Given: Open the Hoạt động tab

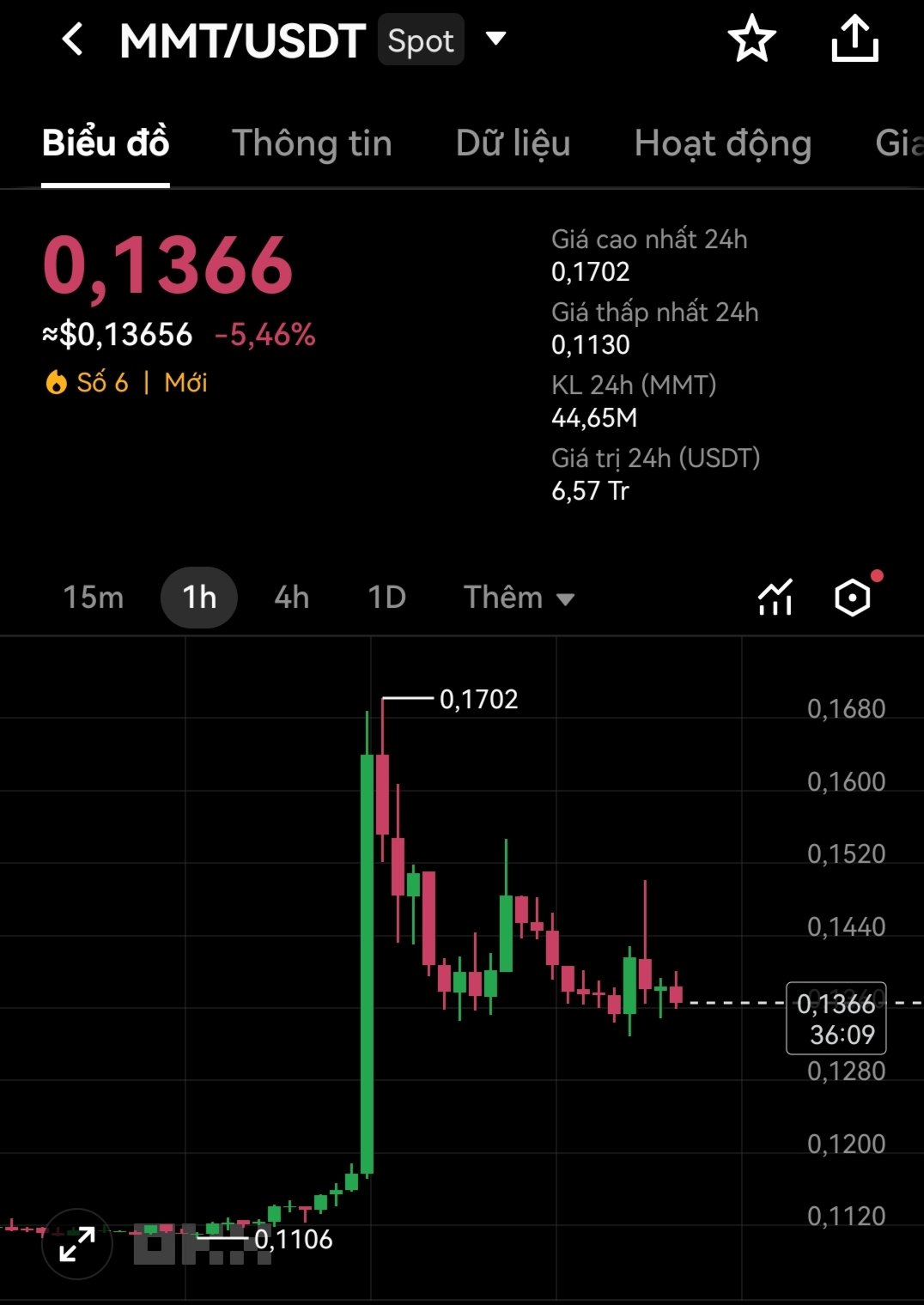Looking at the screenshot, I should coord(722,143).
